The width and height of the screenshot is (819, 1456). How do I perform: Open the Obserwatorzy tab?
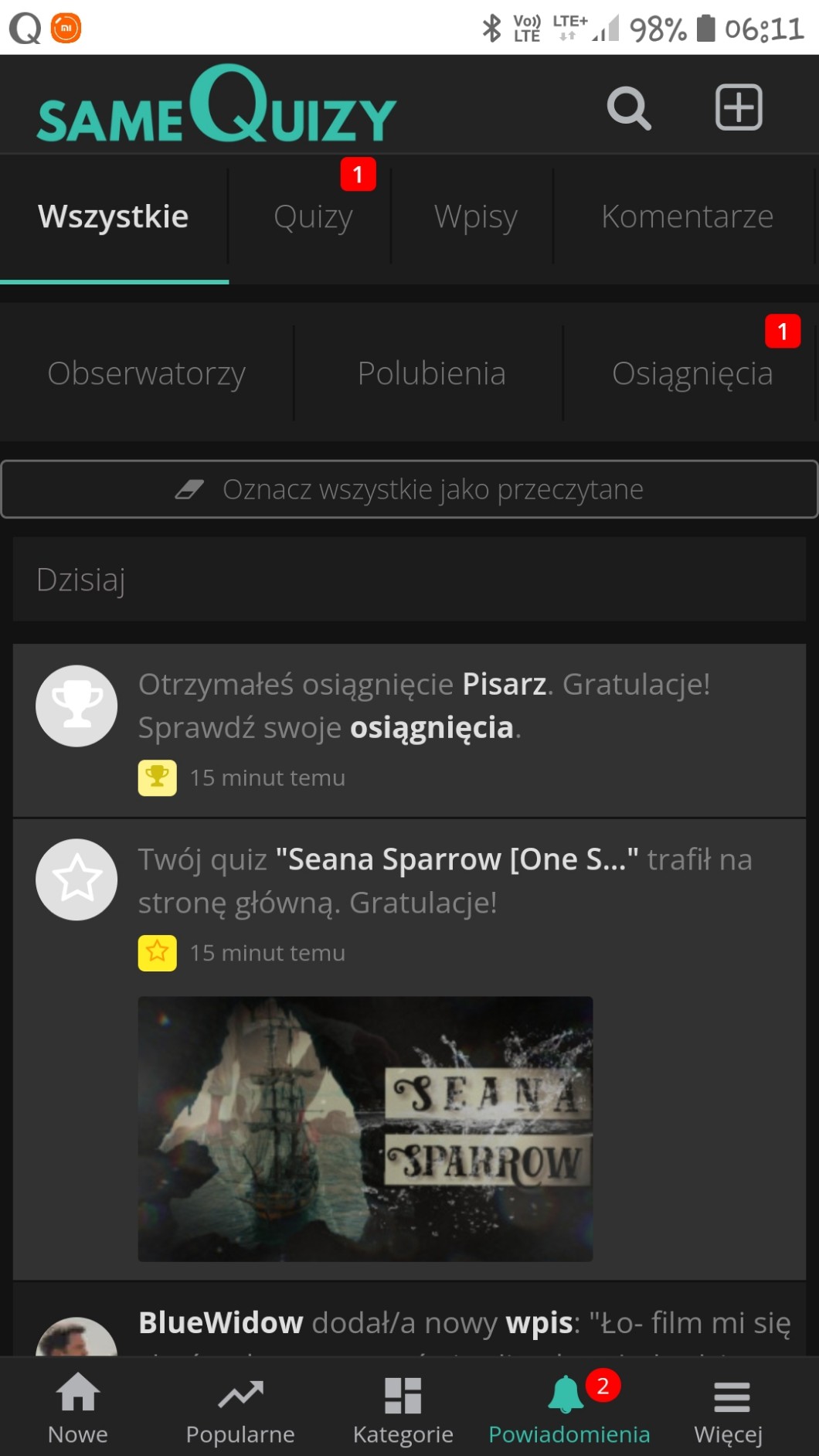click(x=147, y=374)
